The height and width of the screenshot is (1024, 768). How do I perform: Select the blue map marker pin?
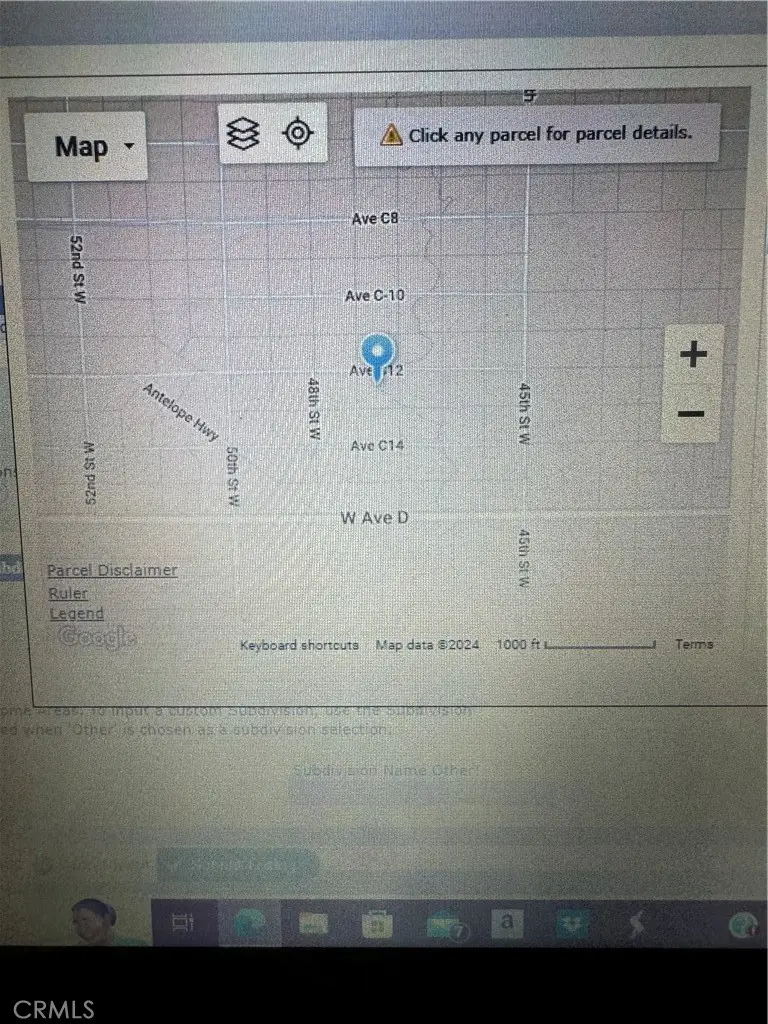point(377,355)
